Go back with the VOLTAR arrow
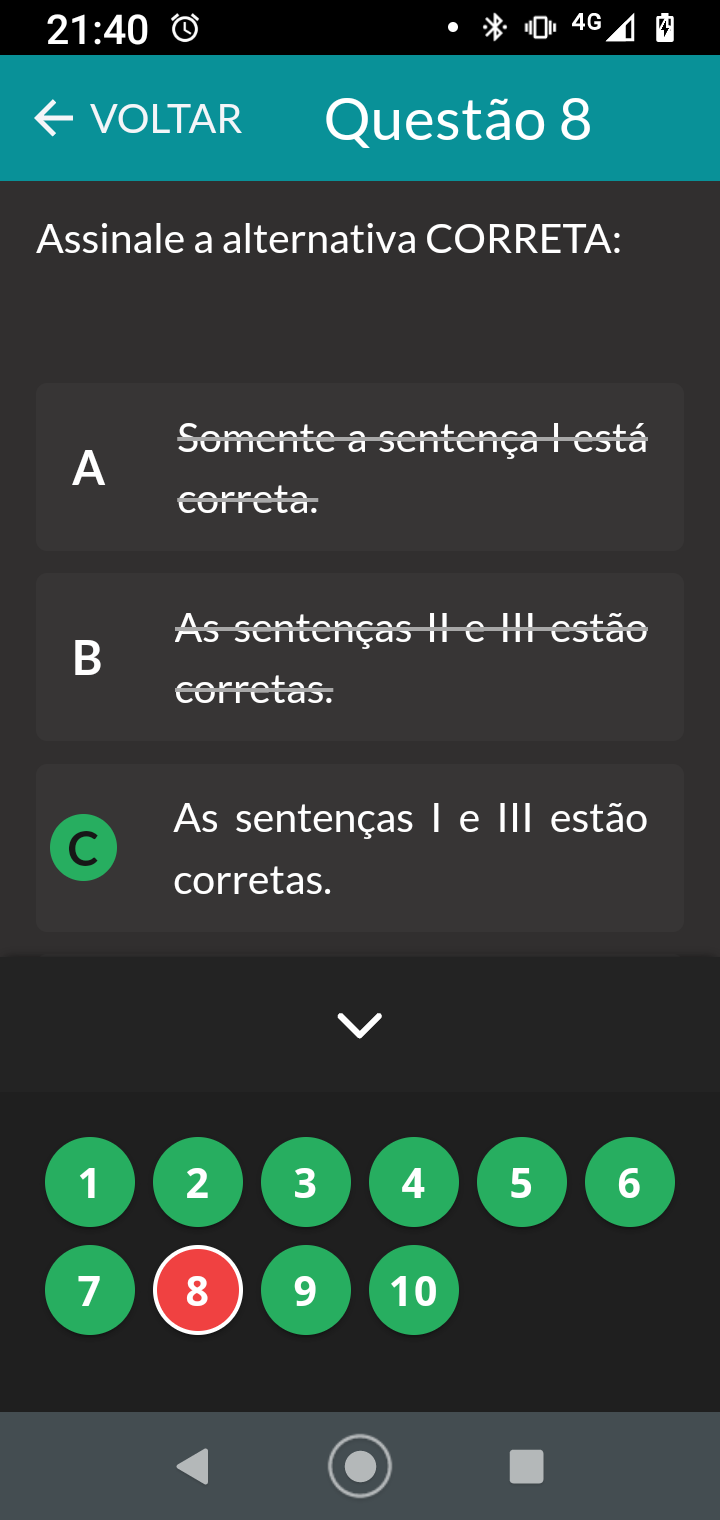The image size is (720, 1520). point(137,119)
